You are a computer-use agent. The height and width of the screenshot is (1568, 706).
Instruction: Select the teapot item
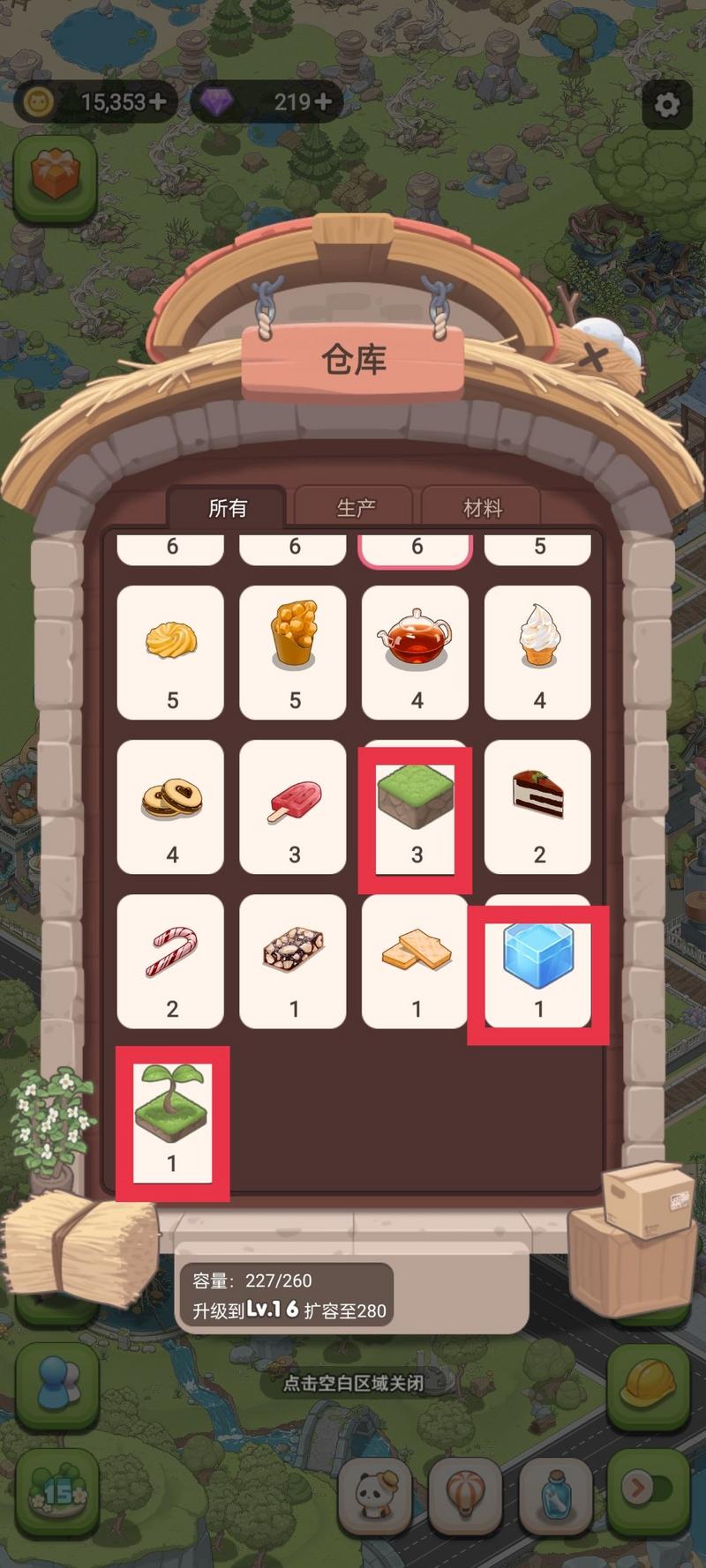[x=415, y=653]
